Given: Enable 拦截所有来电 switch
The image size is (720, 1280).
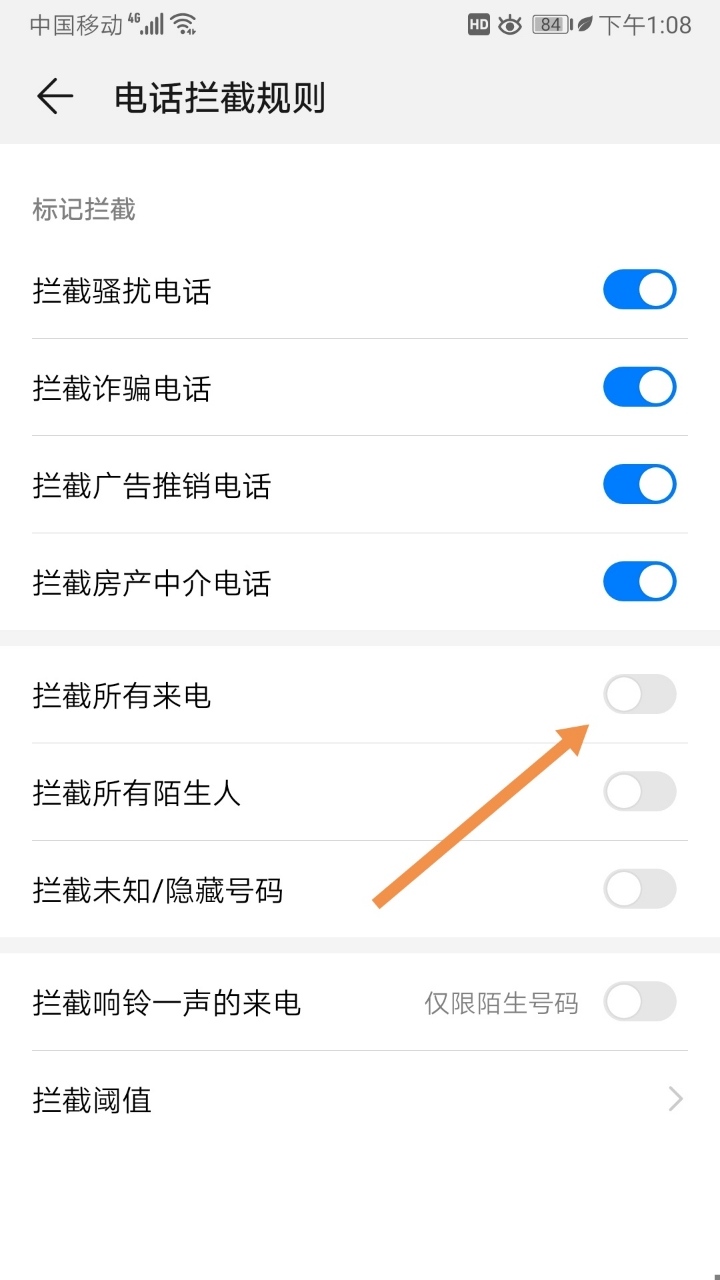Looking at the screenshot, I should [640, 694].
